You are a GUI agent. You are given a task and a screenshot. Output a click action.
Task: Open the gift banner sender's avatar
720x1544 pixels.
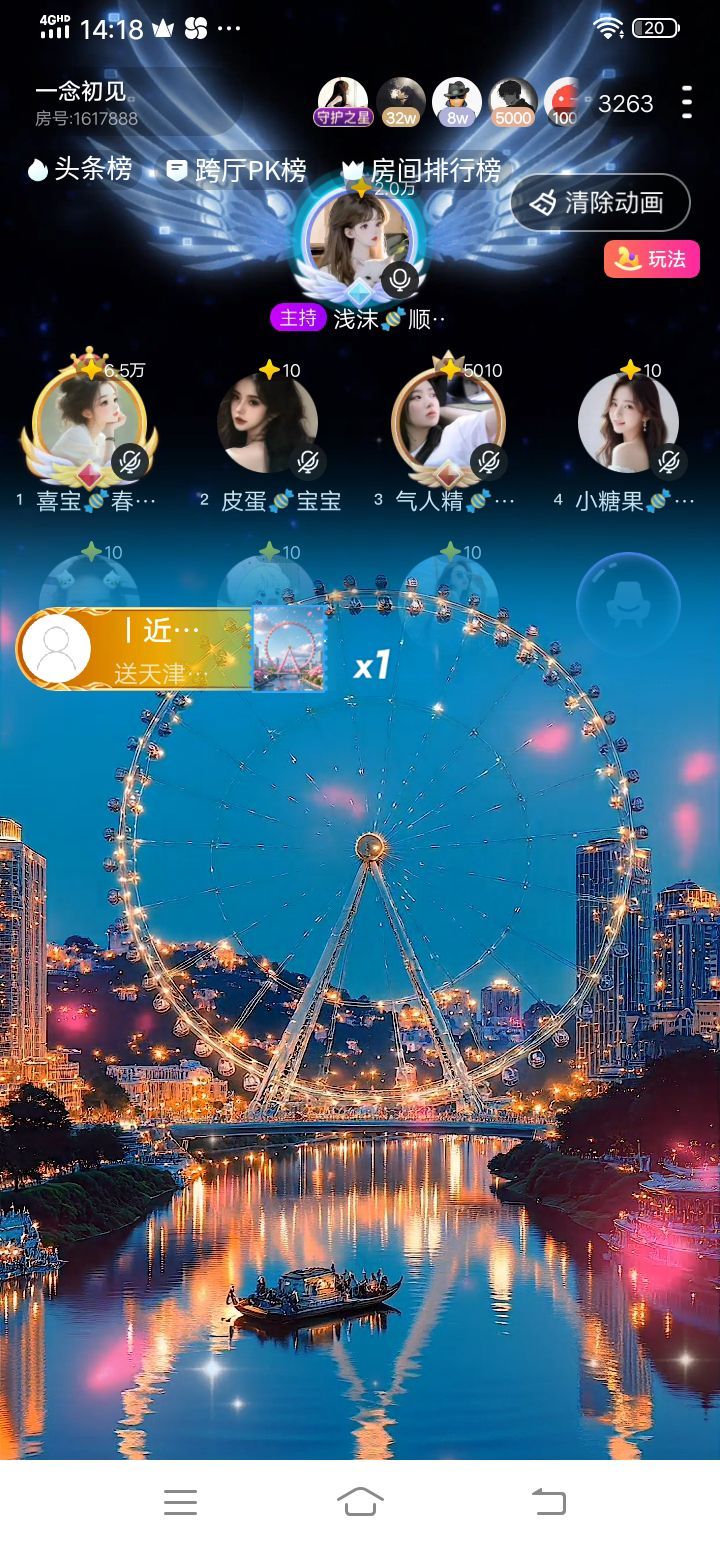click(57, 649)
